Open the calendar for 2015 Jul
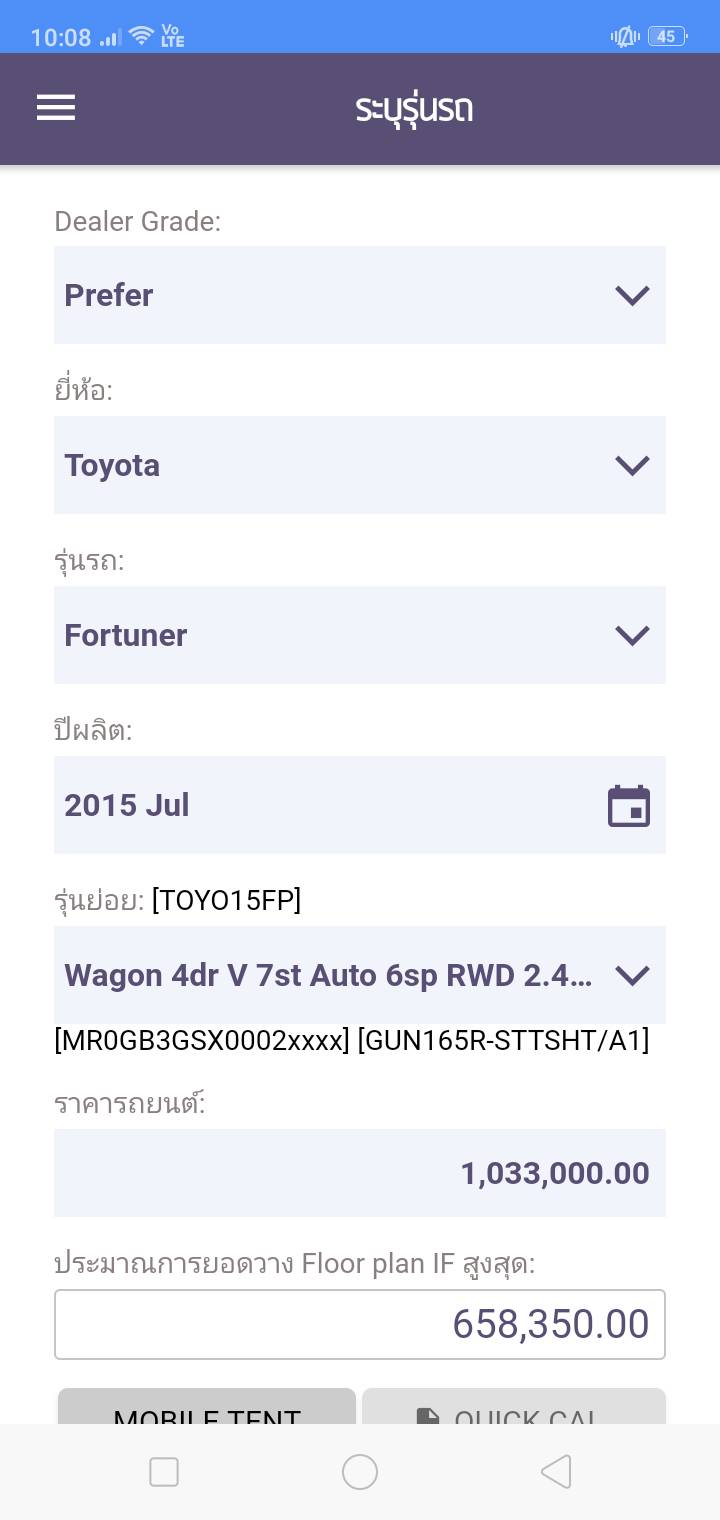The width and height of the screenshot is (720, 1520). [628, 806]
